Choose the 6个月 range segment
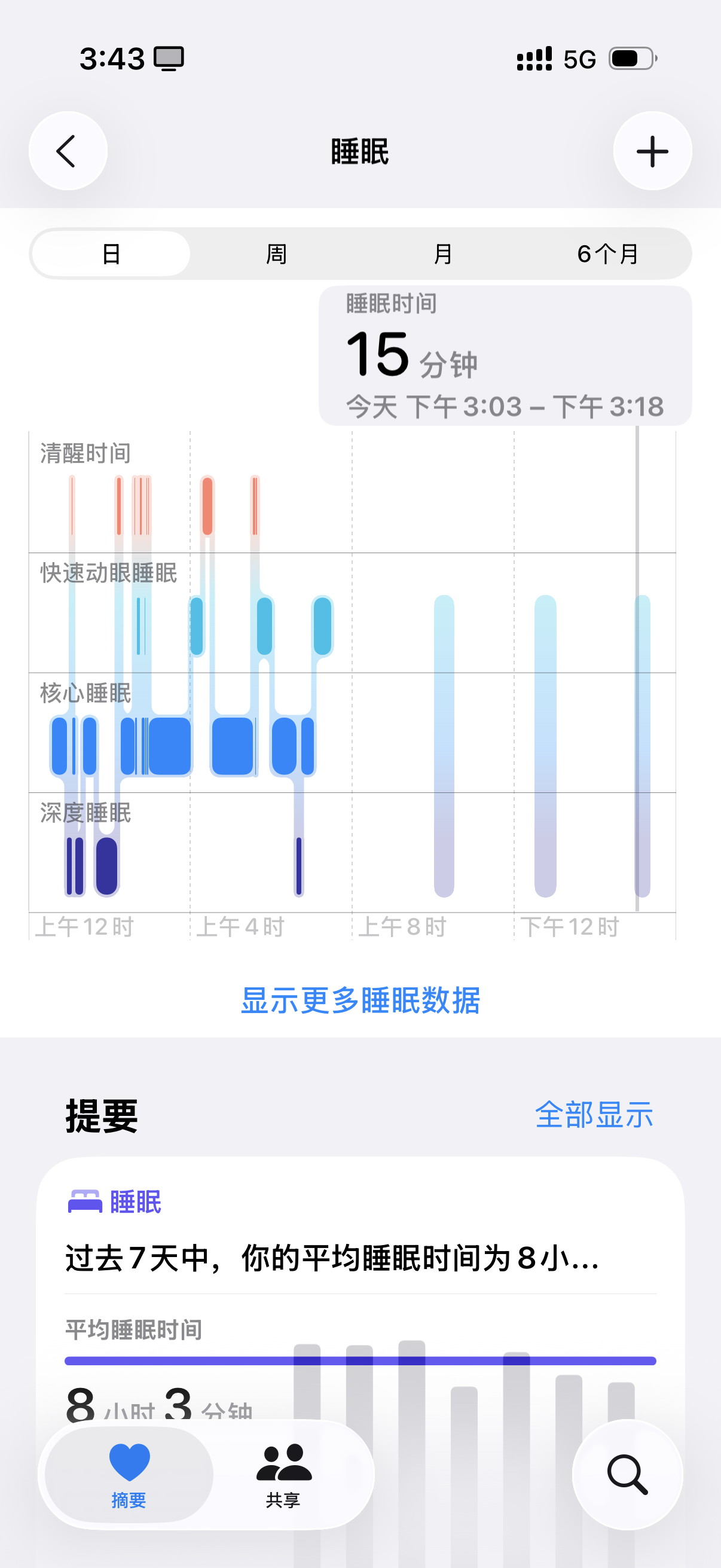 click(607, 254)
